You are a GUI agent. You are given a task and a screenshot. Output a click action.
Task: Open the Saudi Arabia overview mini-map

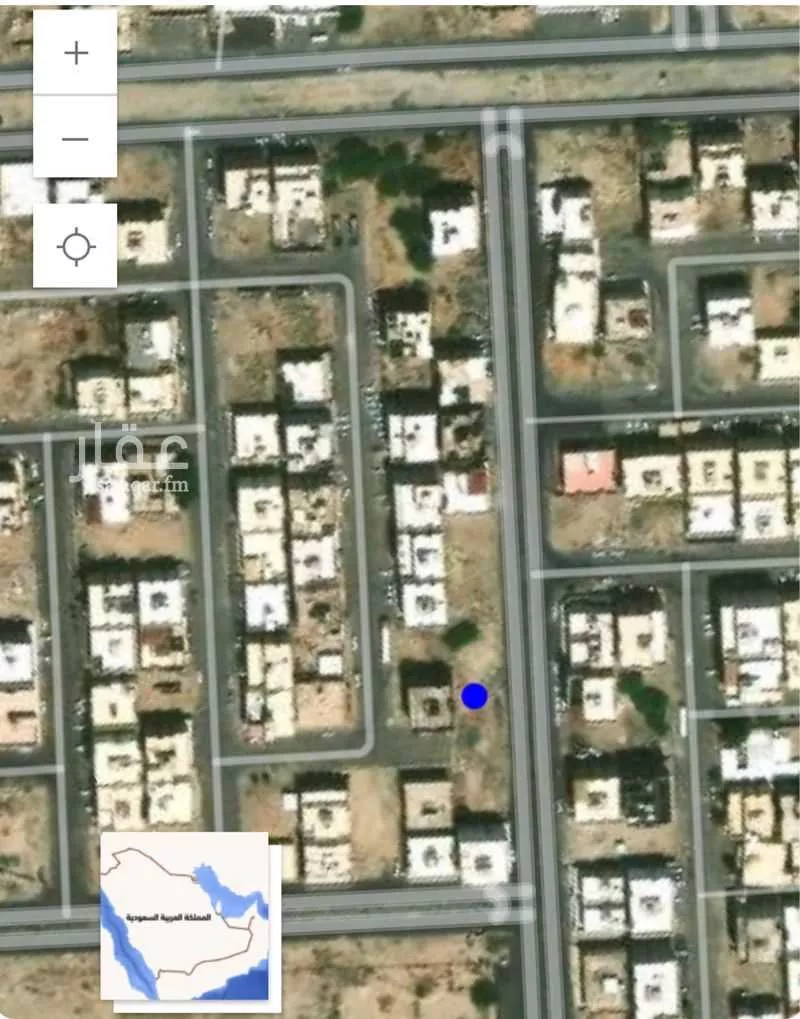(x=185, y=917)
